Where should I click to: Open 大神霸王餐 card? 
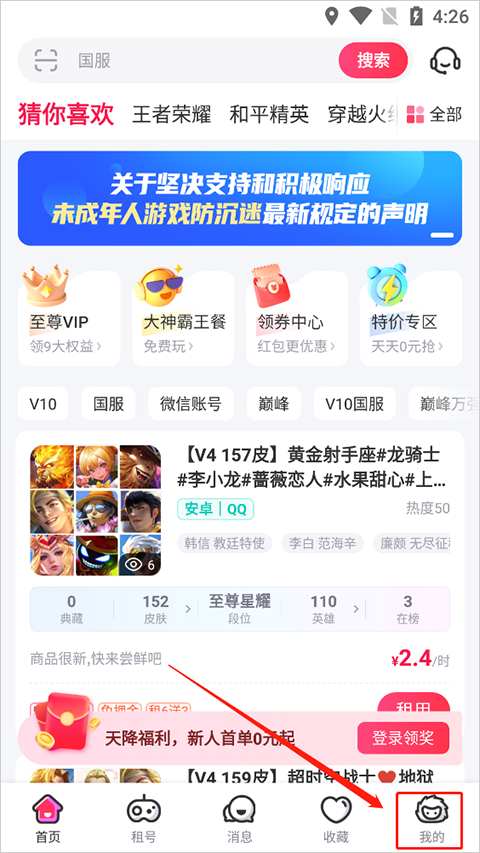(x=183, y=318)
